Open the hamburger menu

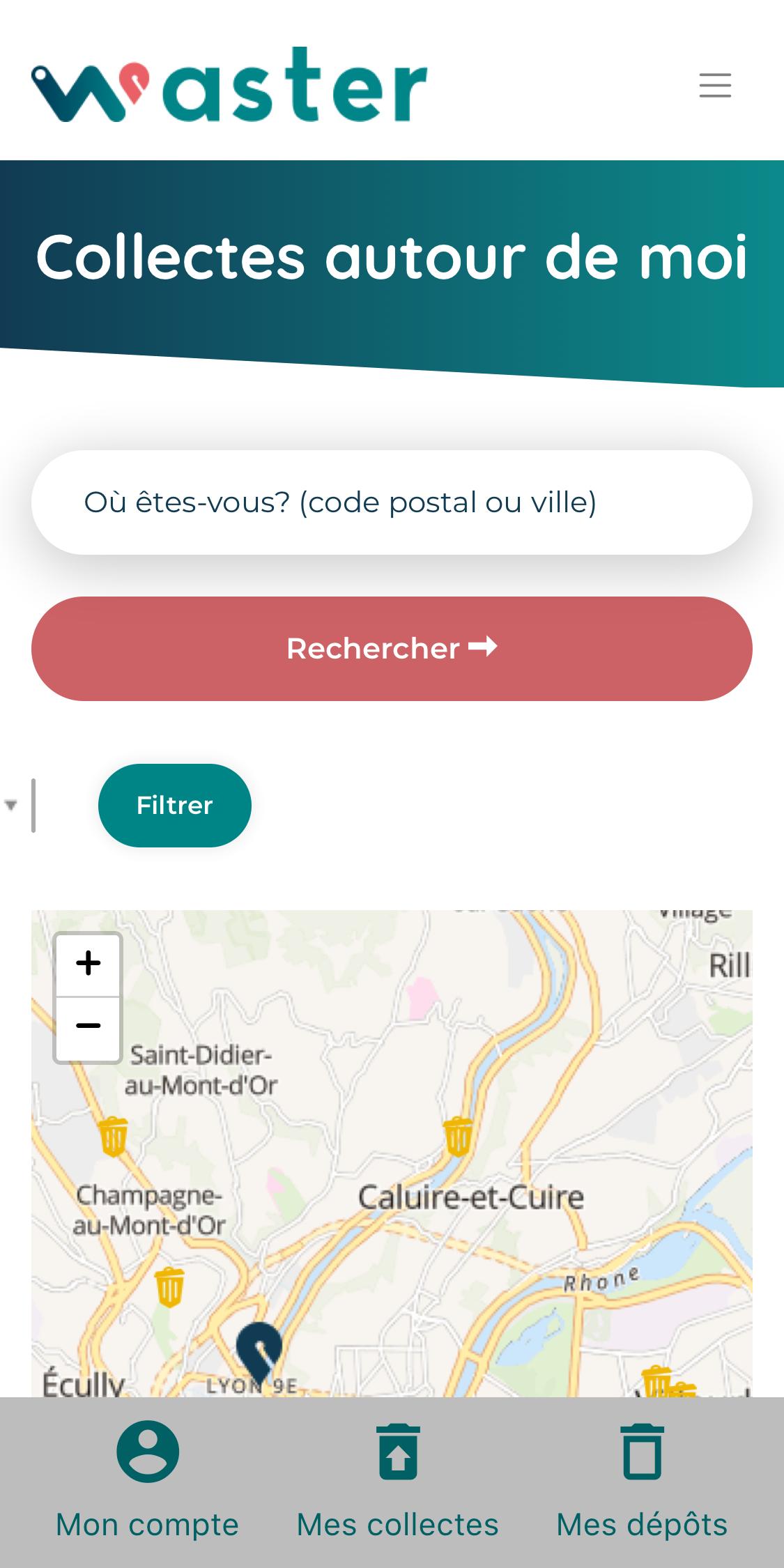pos(715,85)
